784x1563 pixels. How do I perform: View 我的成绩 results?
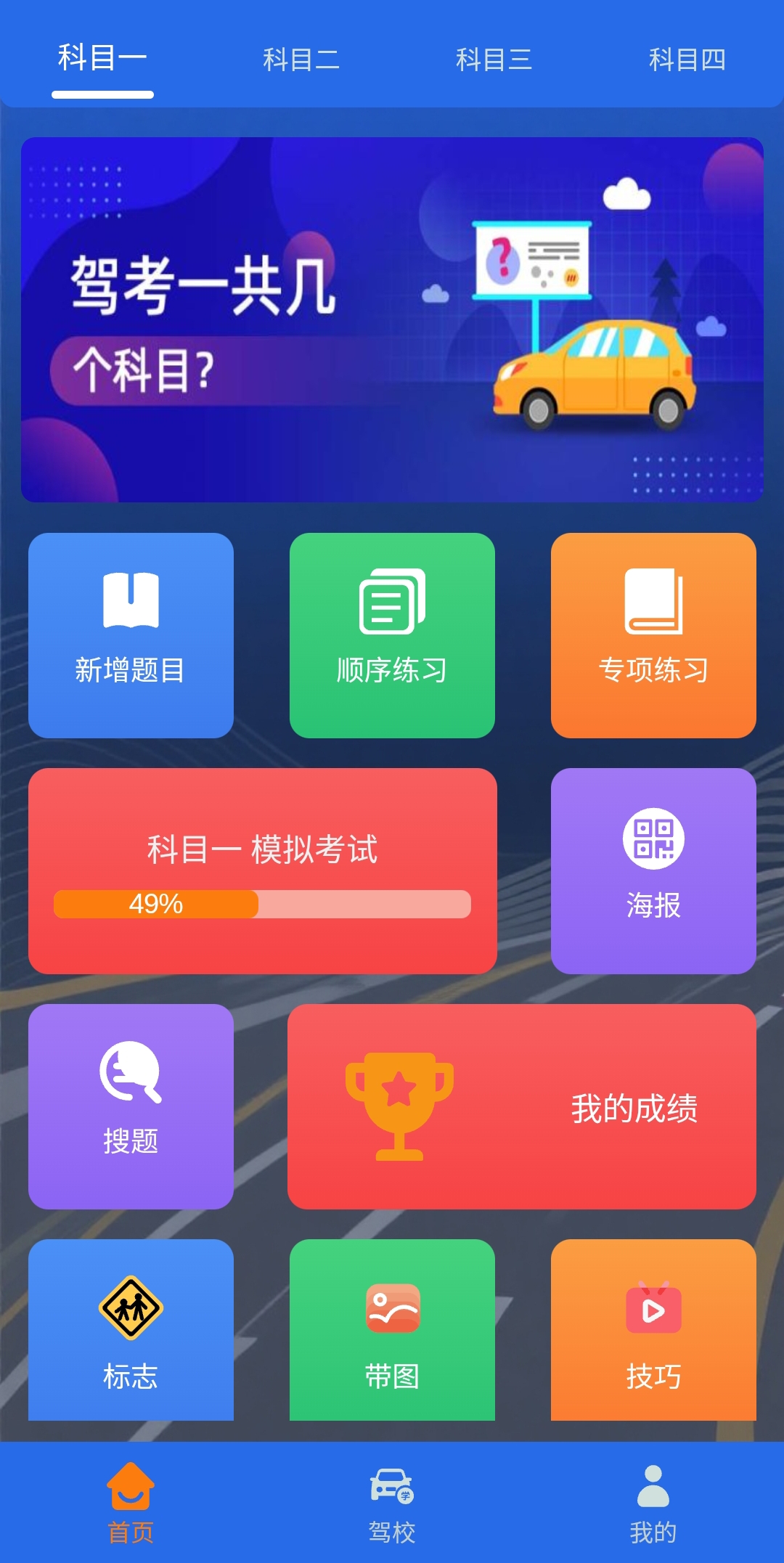522,1106
